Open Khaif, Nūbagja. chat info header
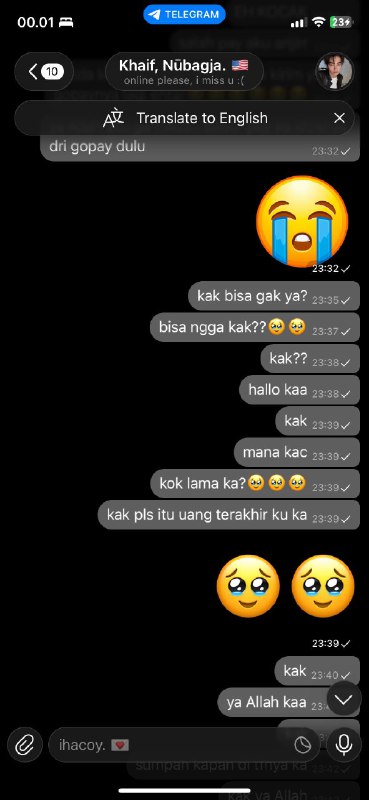 (x=184, y=71)
